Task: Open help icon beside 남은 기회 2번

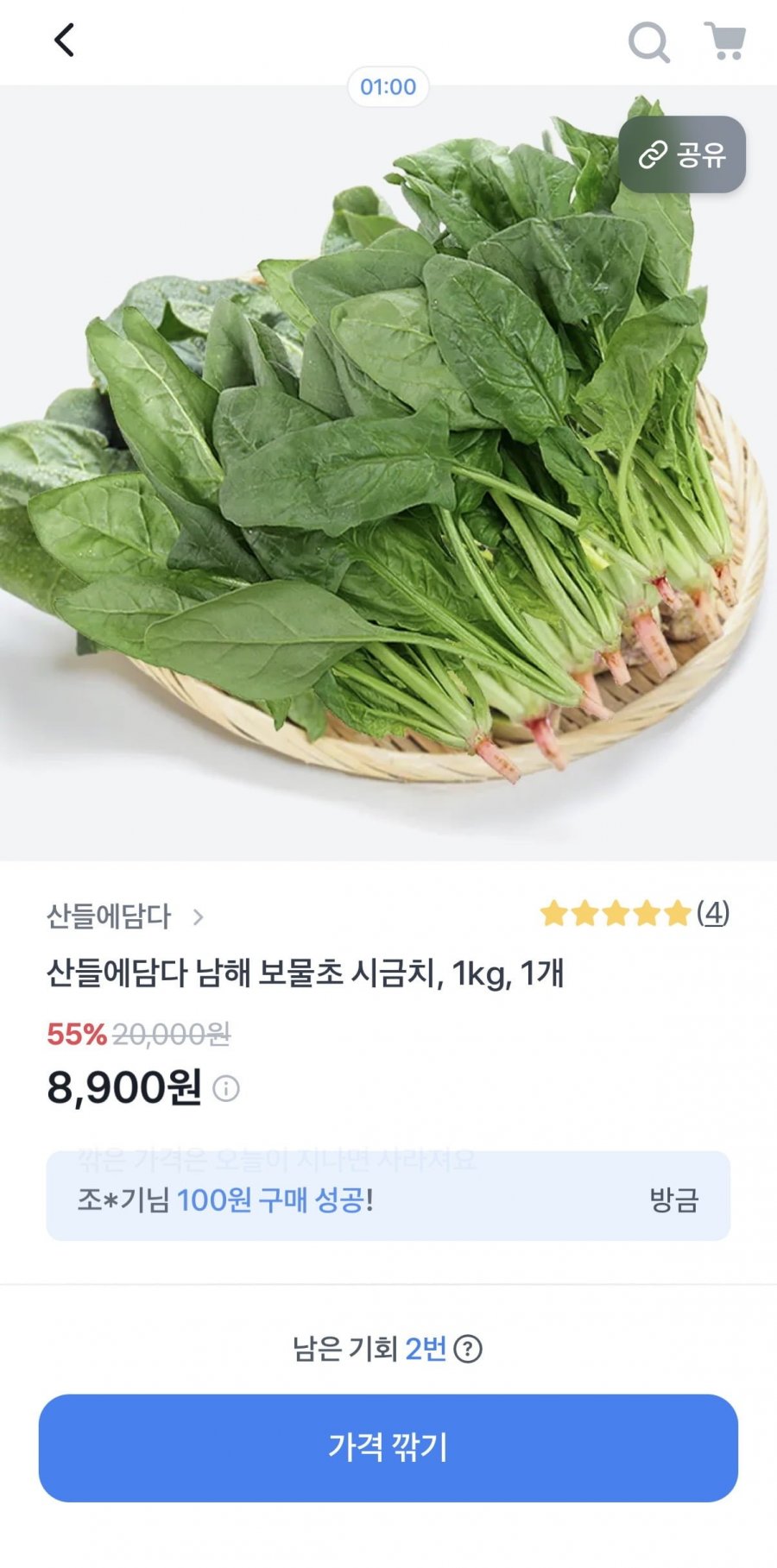Action: [x=468, y=1349]
